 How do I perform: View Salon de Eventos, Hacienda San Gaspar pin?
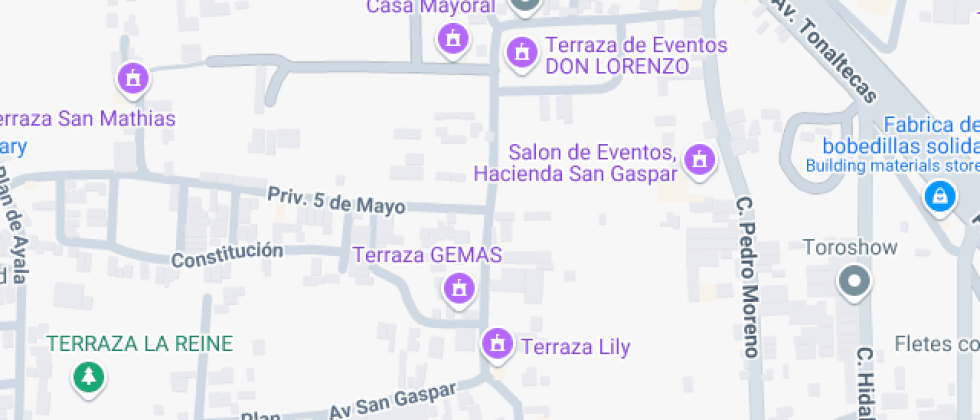[x=701, y=158]
